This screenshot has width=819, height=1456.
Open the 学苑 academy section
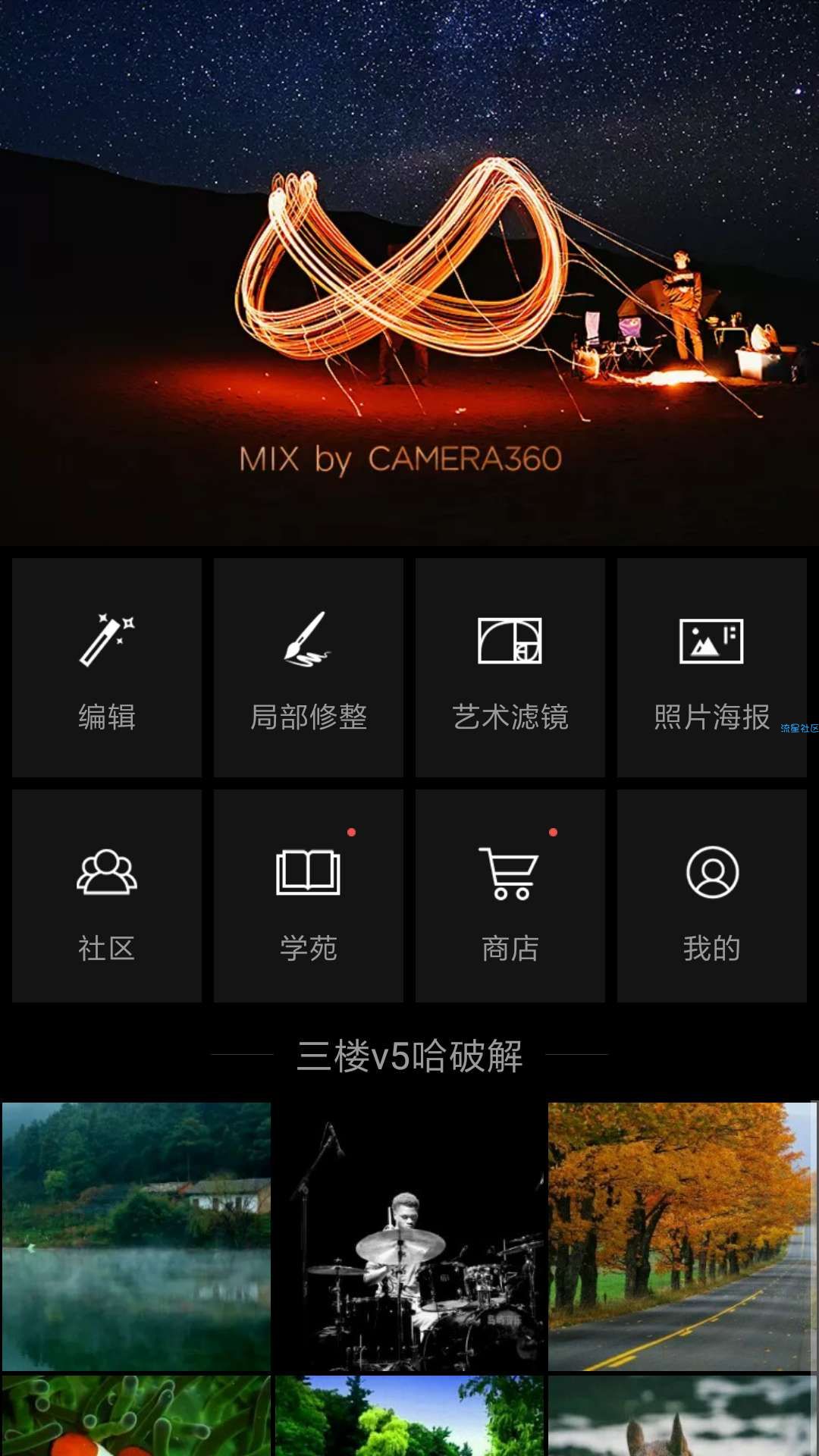tap(308, 896)
